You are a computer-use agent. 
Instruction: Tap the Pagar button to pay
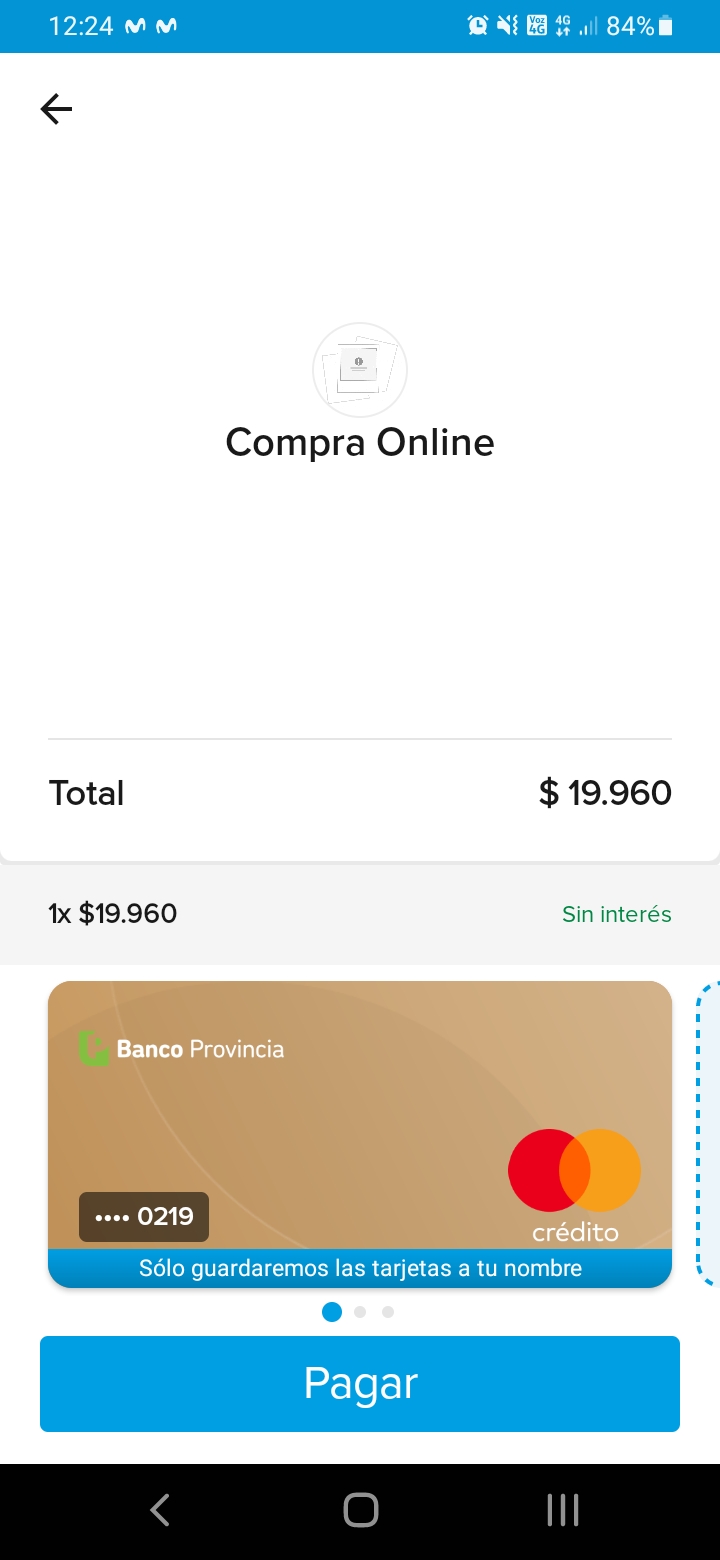(360, 1383)
